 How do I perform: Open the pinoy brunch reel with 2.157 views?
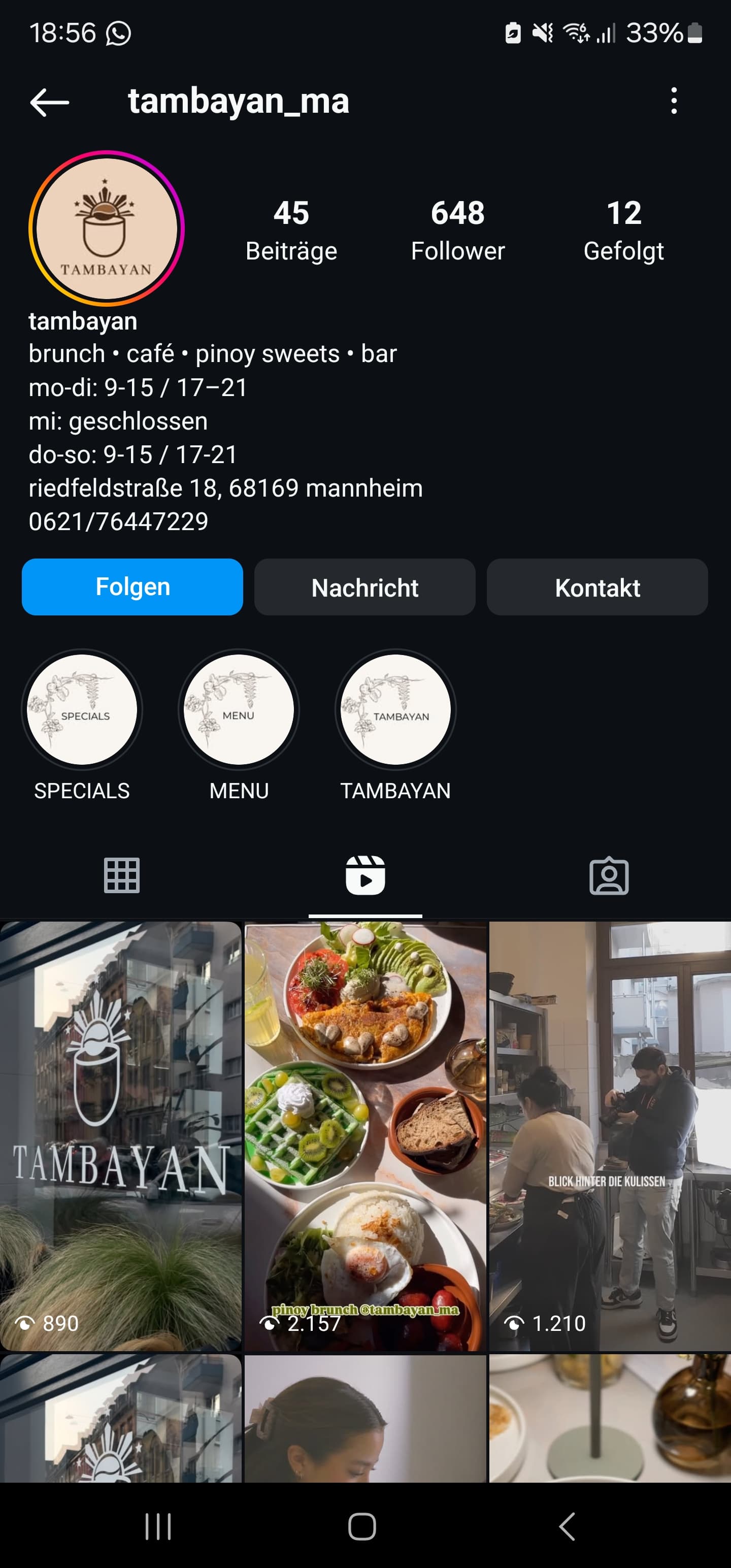click(x=365, y=1136)
